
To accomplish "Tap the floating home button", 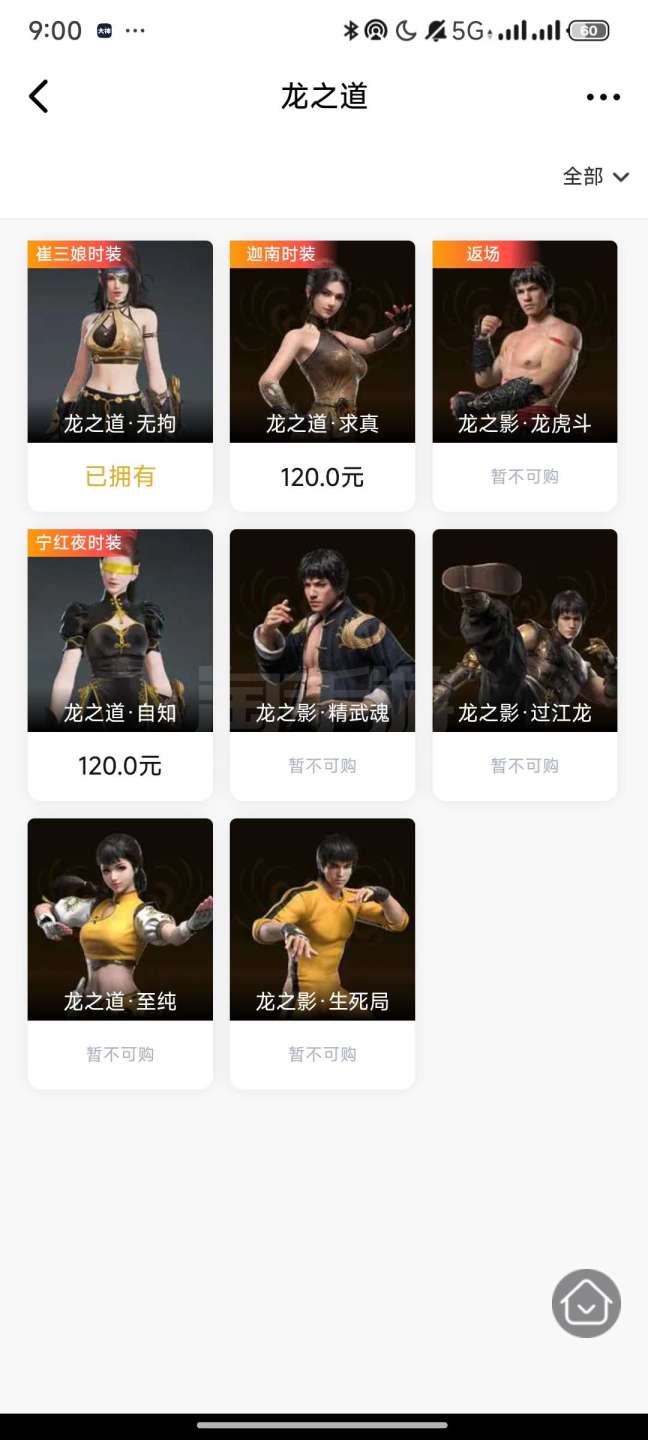I will (x=586, y=1303).
